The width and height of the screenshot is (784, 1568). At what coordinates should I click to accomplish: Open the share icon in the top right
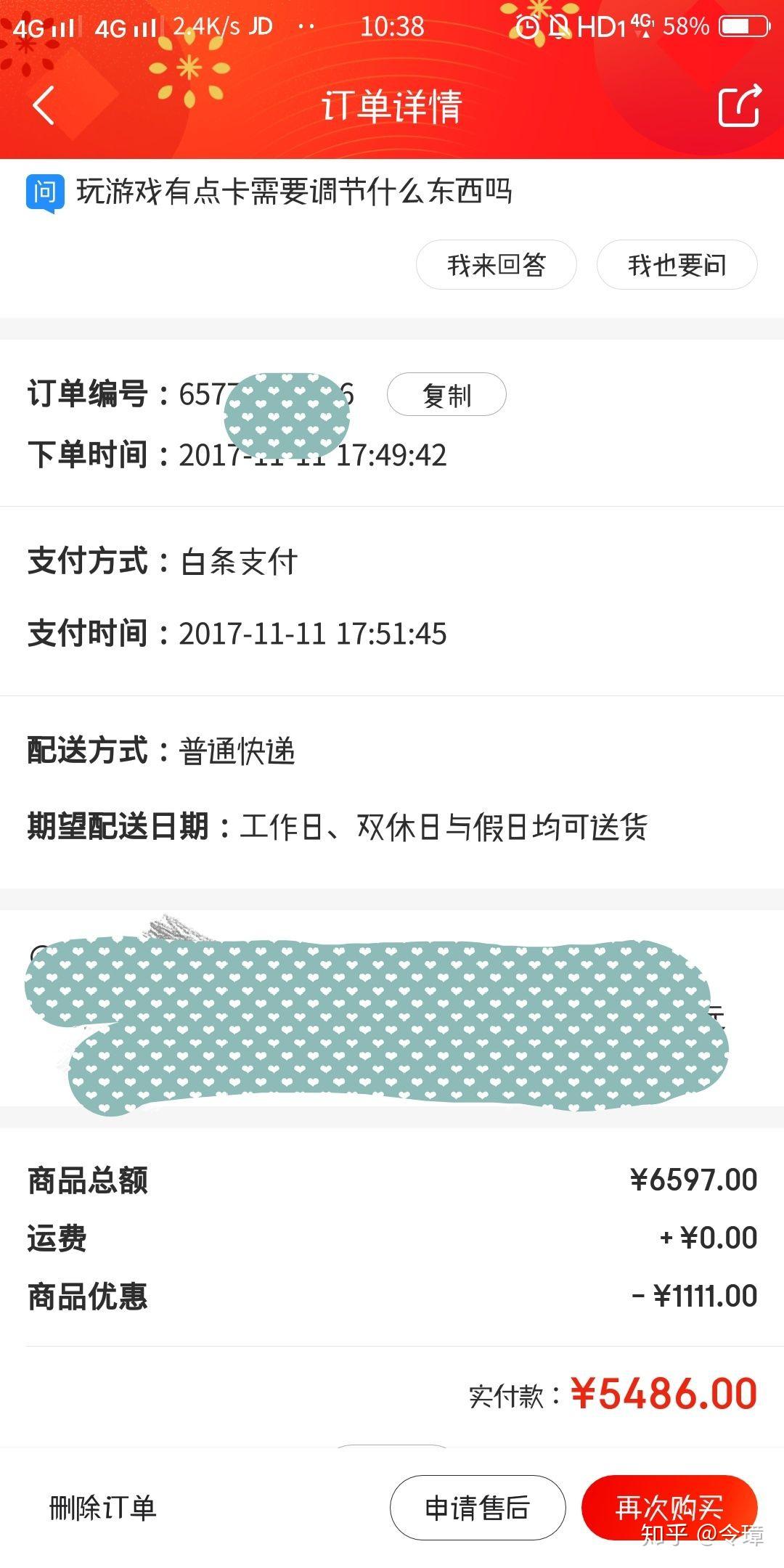[x=740, y=105]
